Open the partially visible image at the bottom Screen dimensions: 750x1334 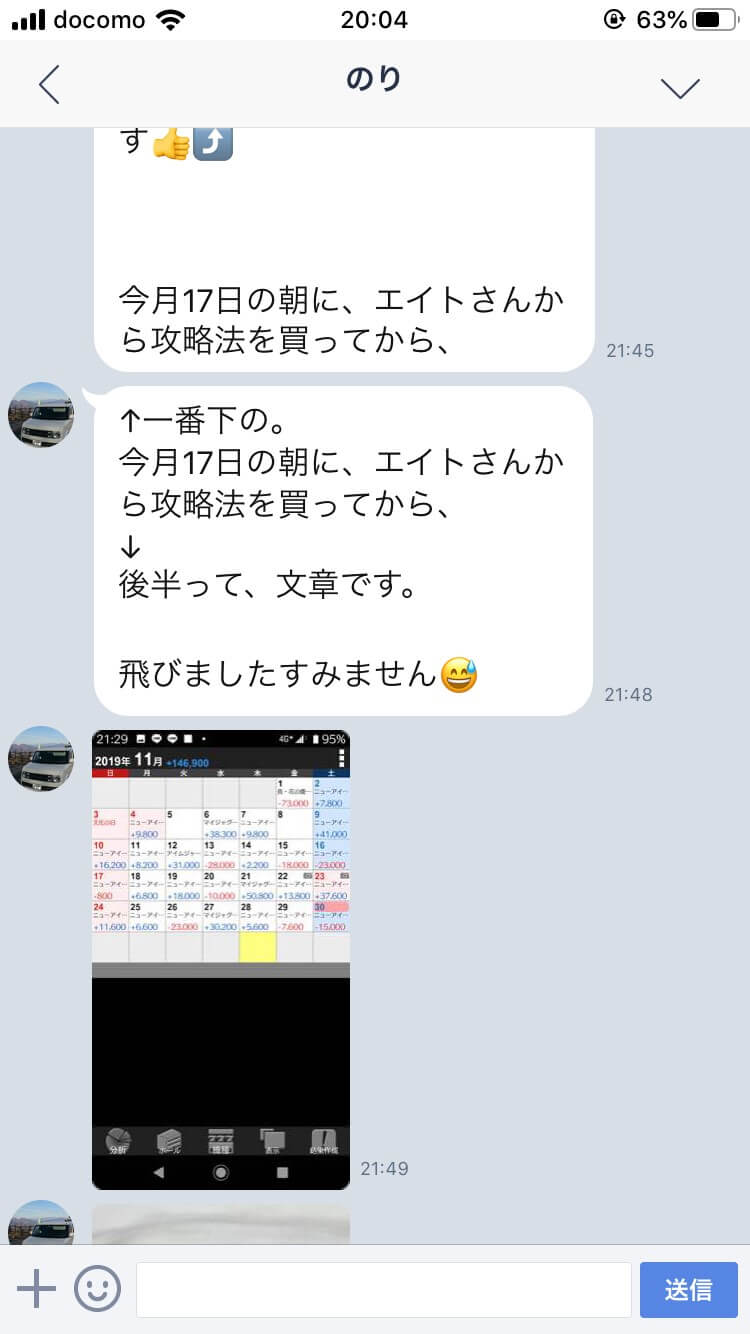(221, 1223)
